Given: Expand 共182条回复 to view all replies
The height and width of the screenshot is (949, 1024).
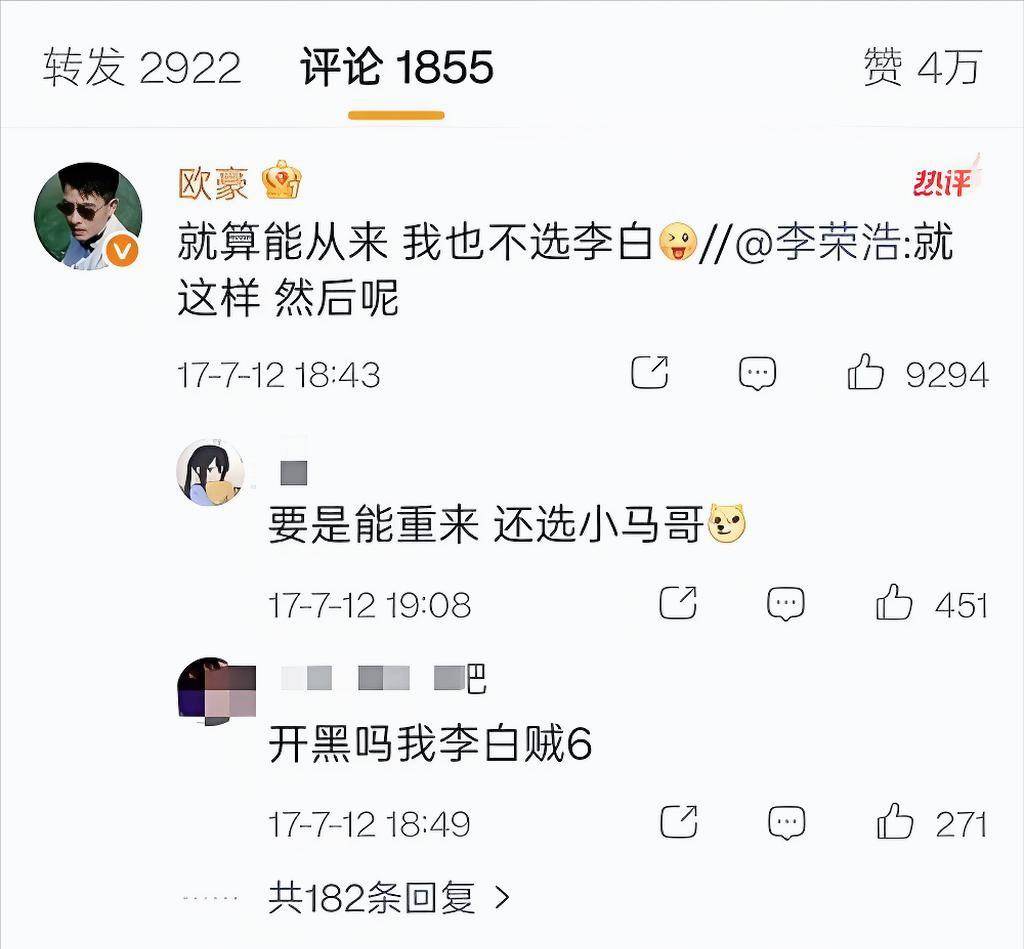Looking at the screenshot, I should pos(388,897).
